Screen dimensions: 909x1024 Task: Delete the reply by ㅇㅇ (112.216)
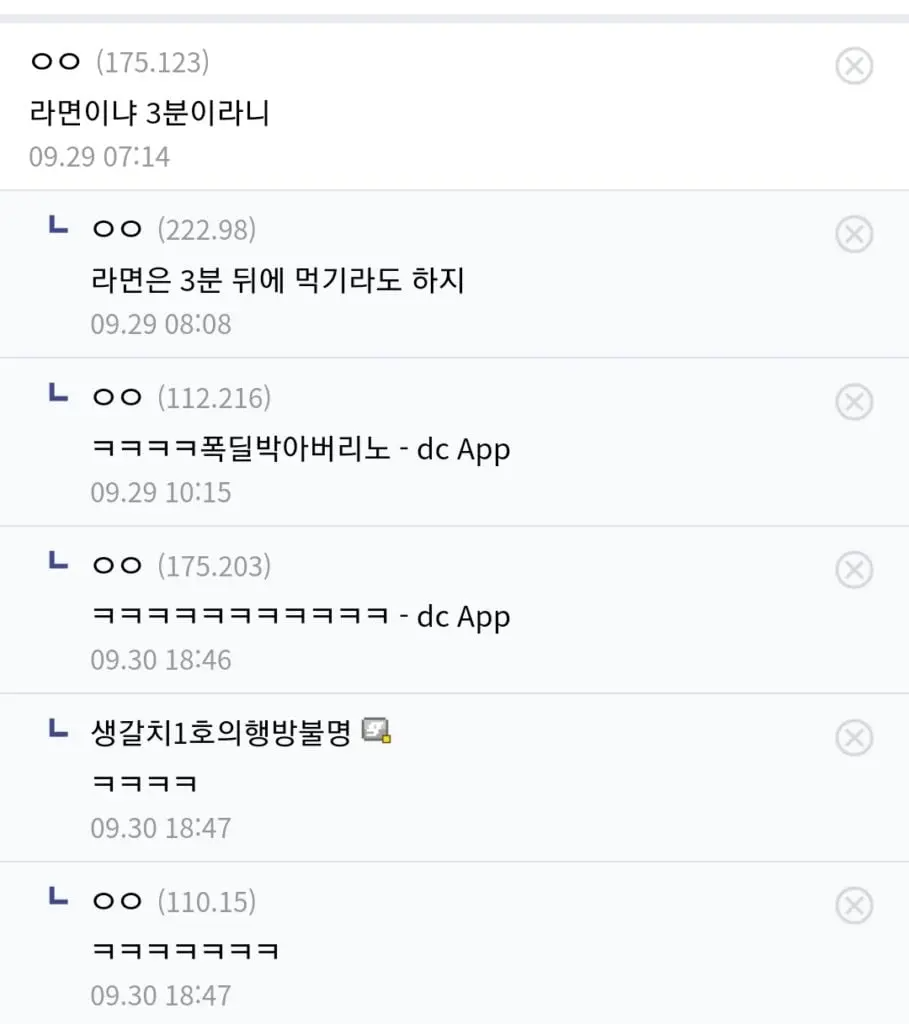coord(853,402)
